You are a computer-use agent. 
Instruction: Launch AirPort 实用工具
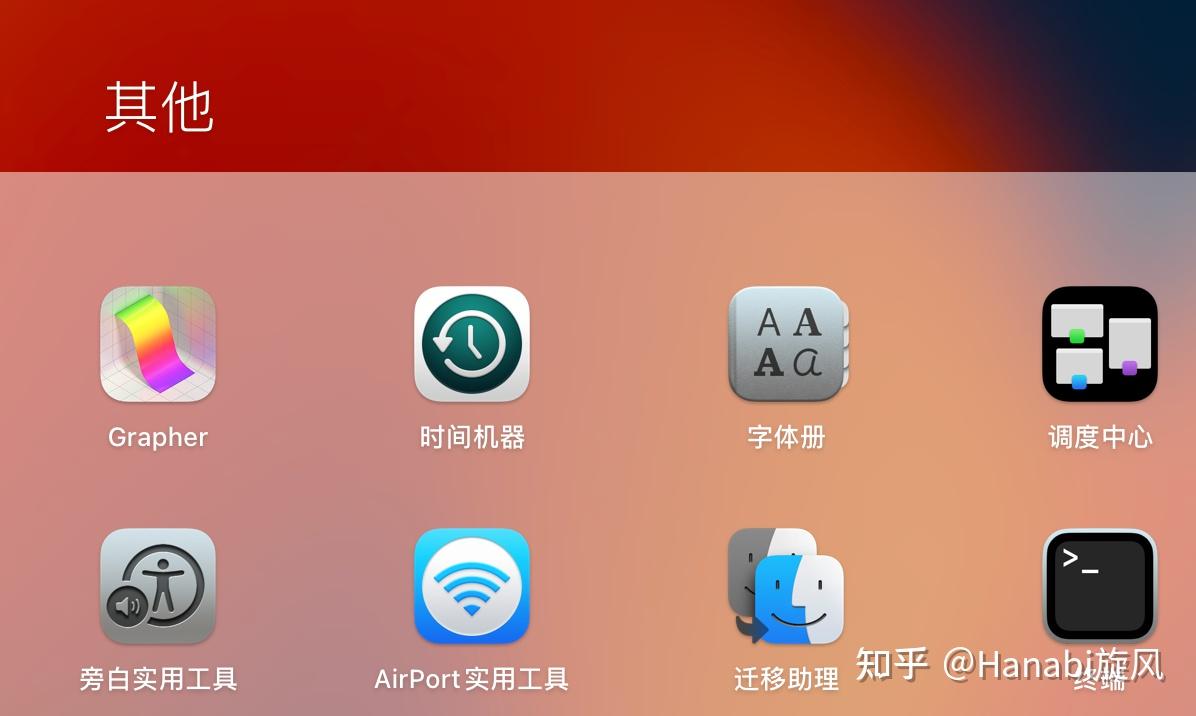click(x=471, y=586)
